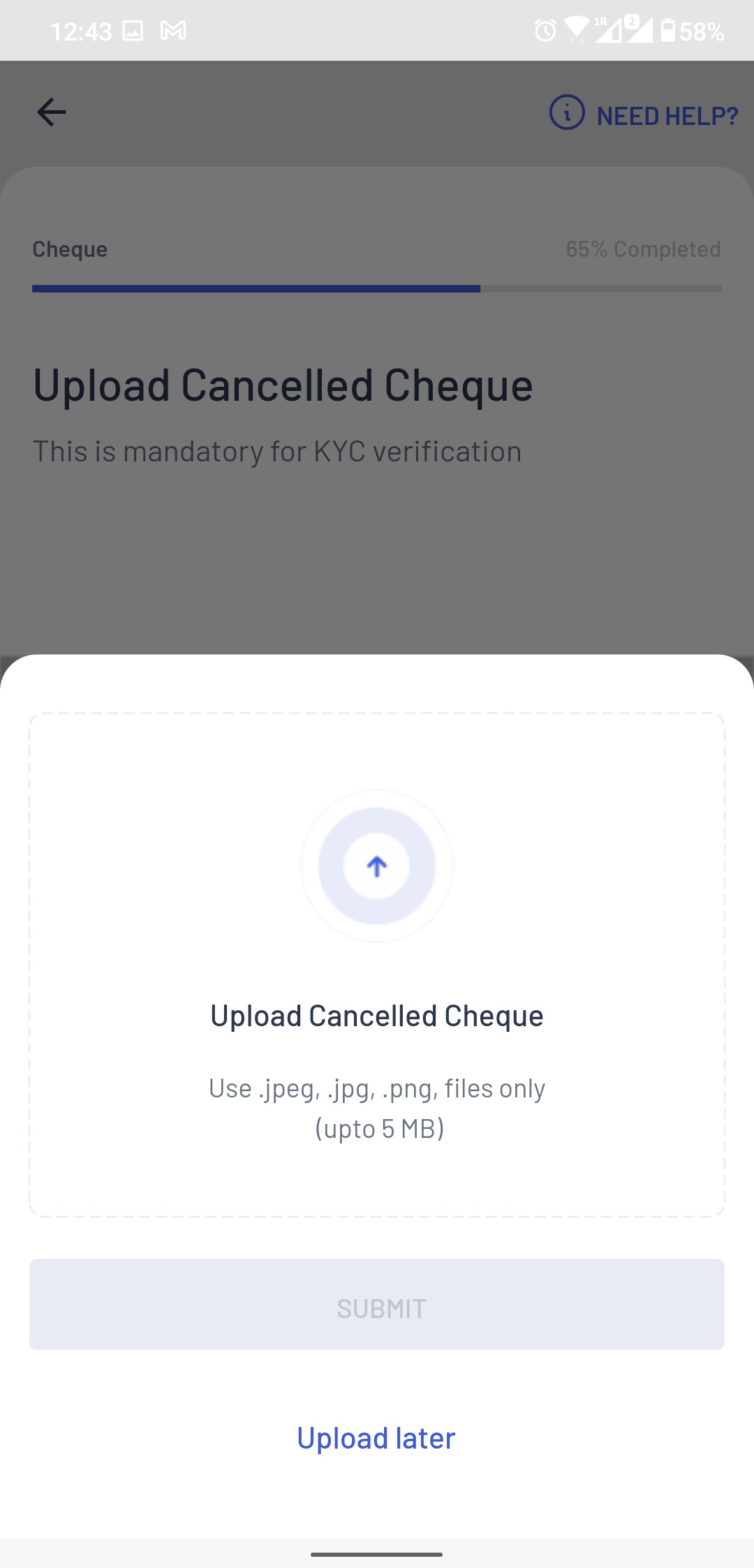Click the blue upload arrow icon
Image resolution: width=754 pixels, height=1568 pixels.
point(376,866)
